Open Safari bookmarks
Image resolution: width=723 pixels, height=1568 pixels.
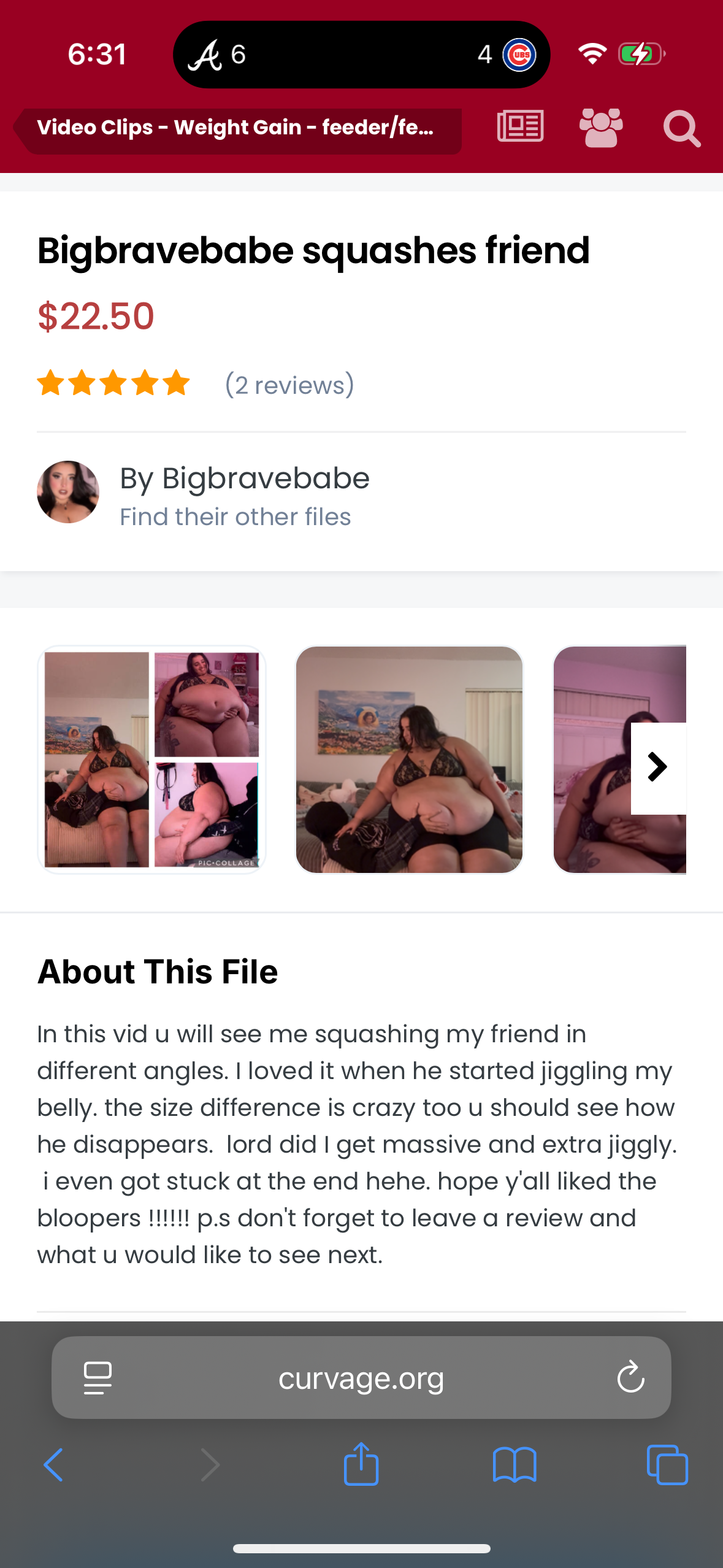pyautogui.click(x=514, y=1465)
